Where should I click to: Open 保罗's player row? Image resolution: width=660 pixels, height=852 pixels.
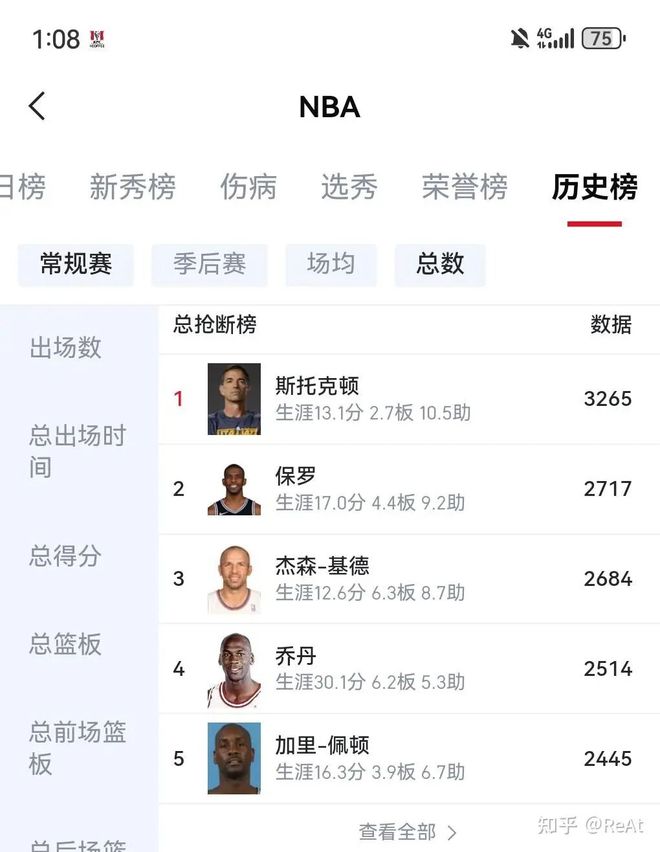click(x=408, y=489)
